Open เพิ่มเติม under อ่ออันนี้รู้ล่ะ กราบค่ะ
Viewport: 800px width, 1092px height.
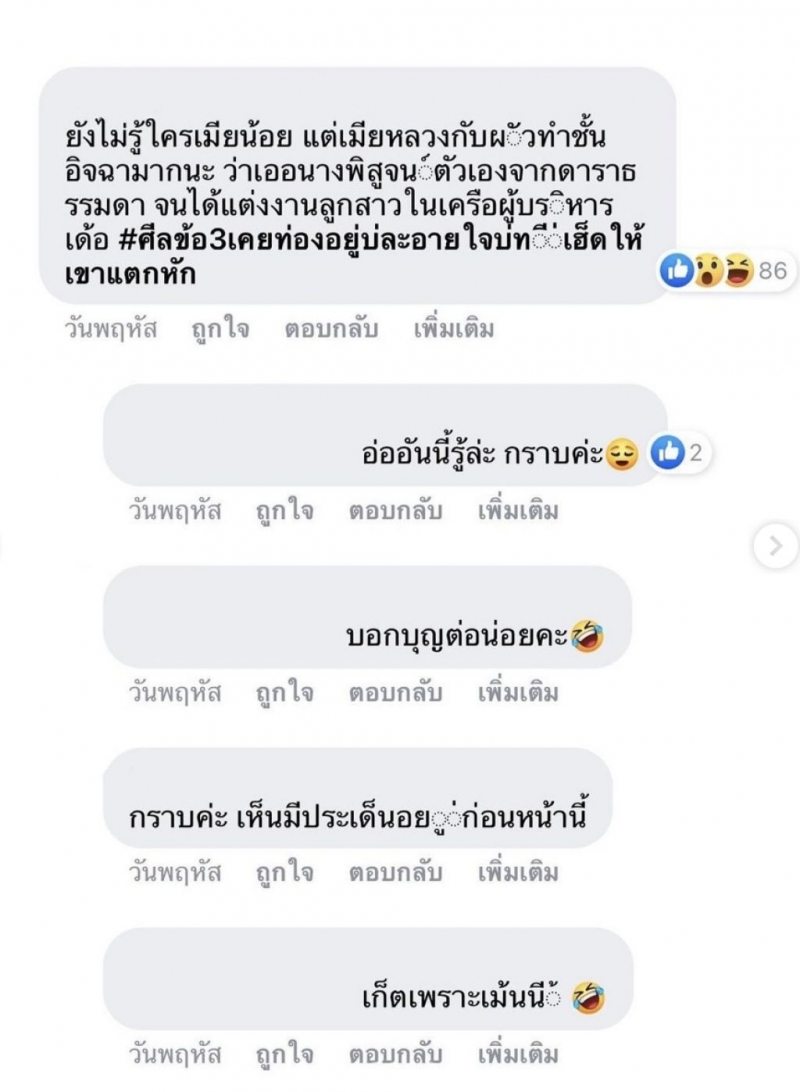[x=517, y=511]
